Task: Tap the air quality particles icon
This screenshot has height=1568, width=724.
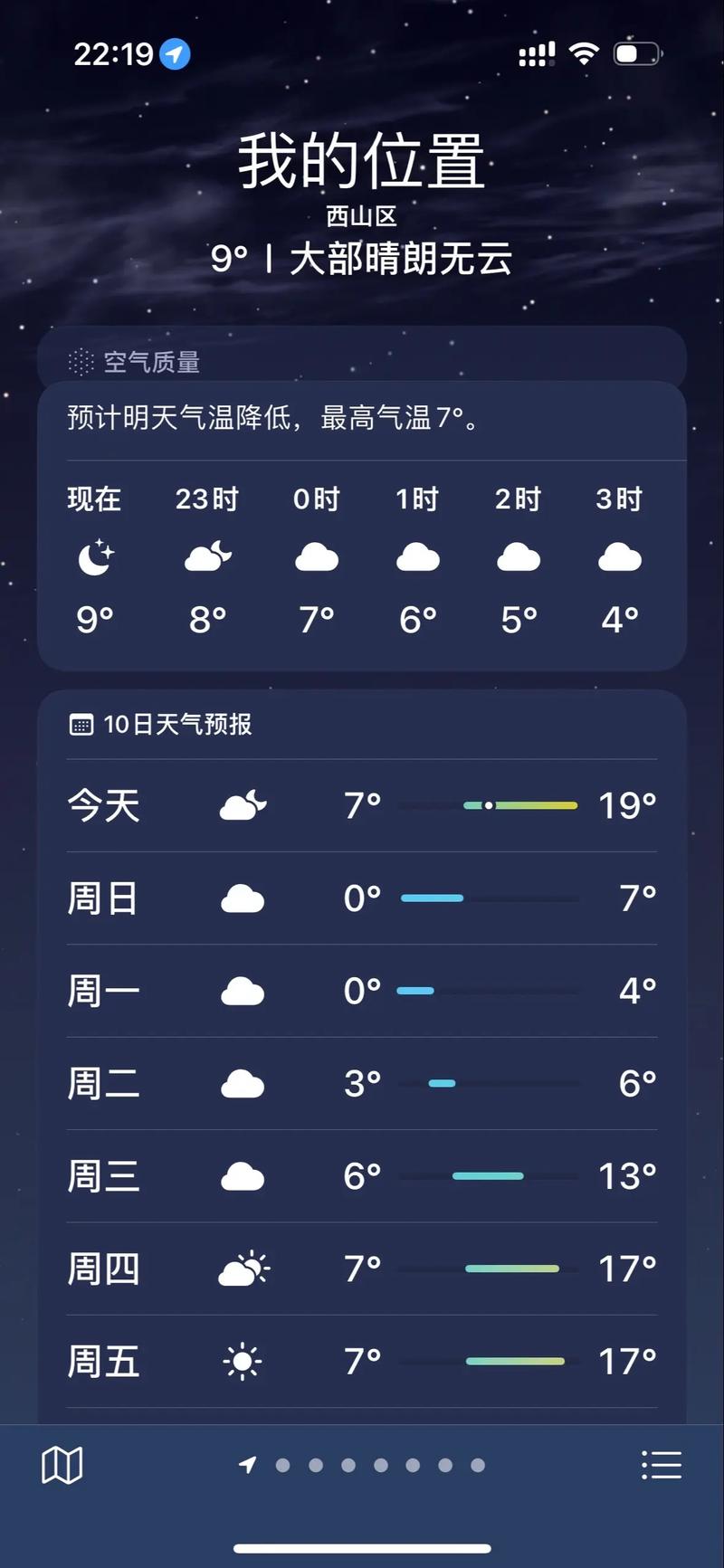Action: pyautogui.click(x=83, y=361)
